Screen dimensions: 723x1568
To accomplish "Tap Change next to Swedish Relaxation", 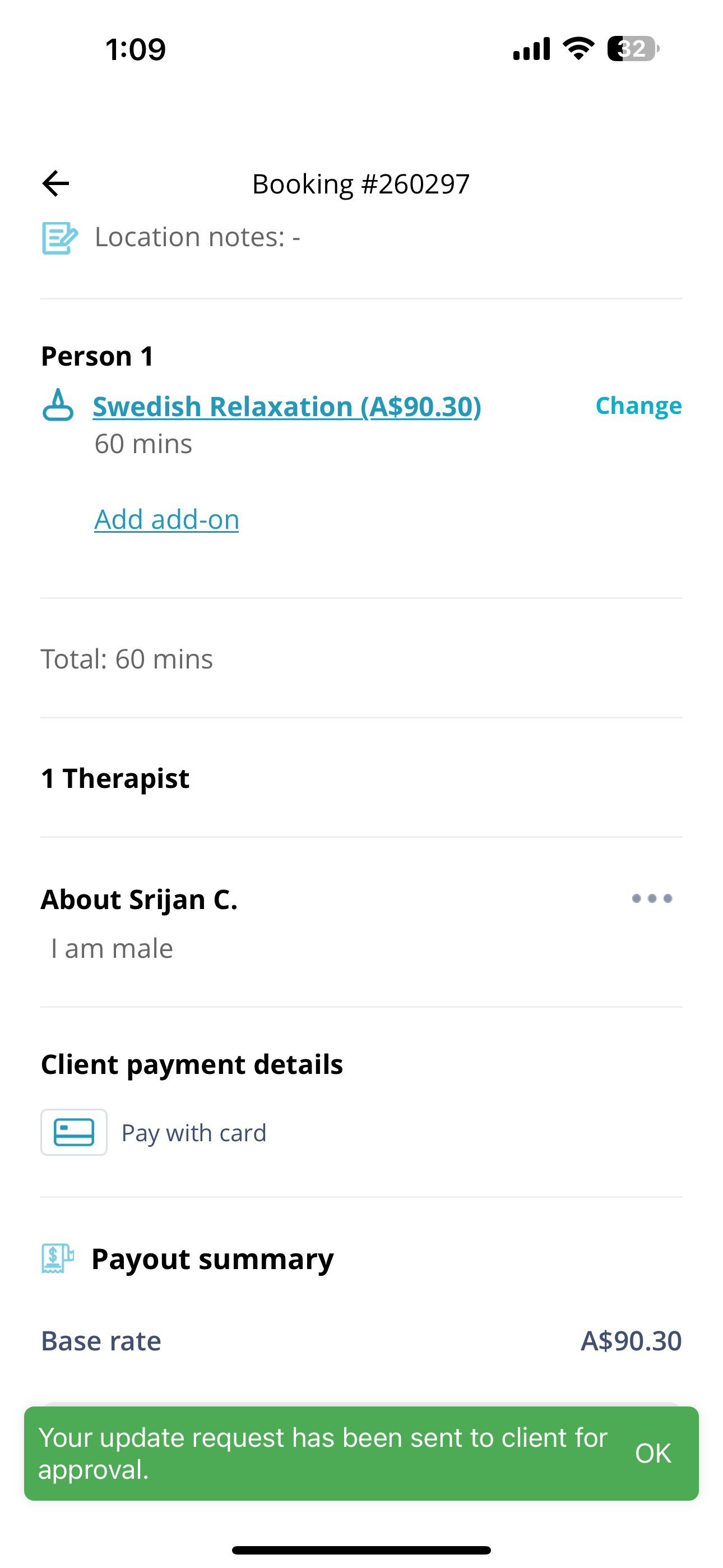I will tap(638, 405).
